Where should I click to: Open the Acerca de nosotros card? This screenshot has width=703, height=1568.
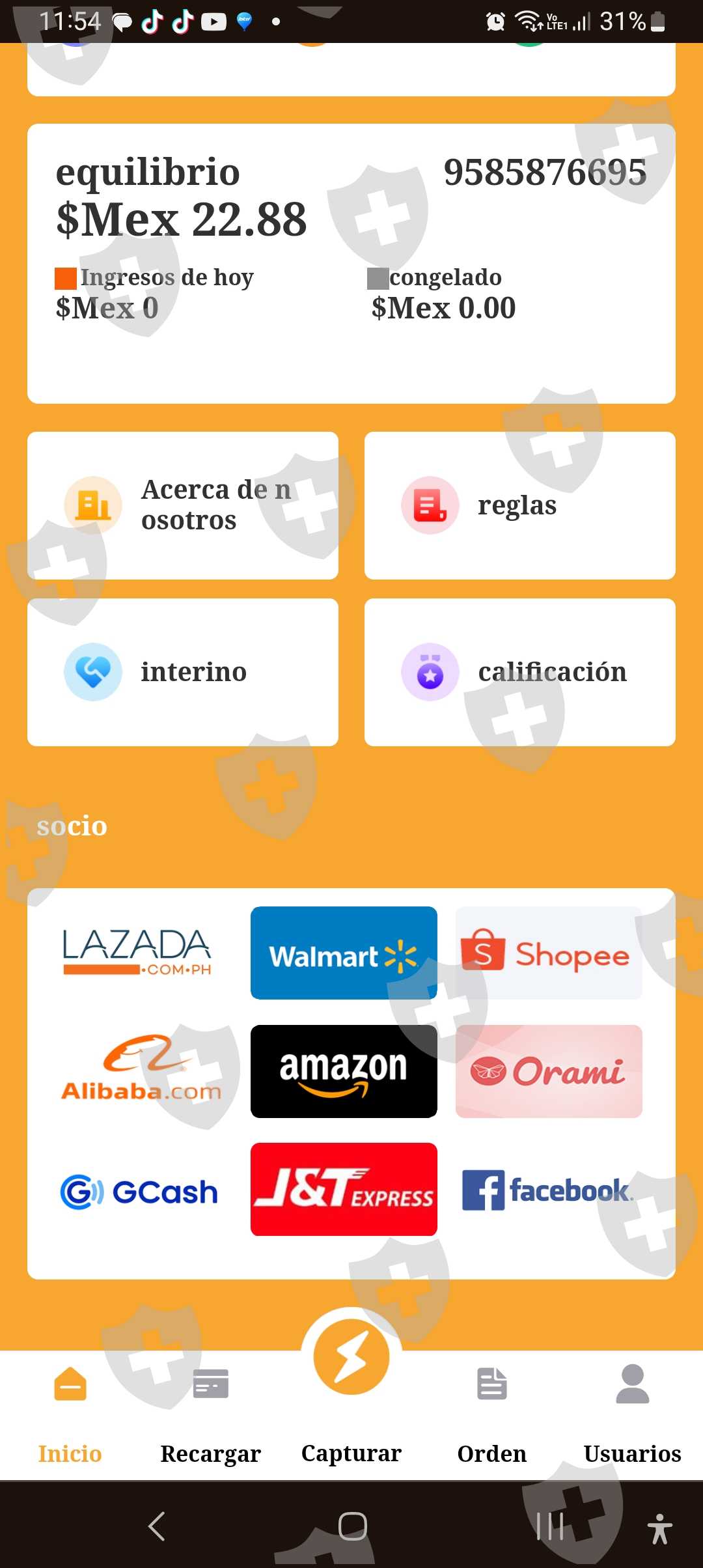coord(183,505)
